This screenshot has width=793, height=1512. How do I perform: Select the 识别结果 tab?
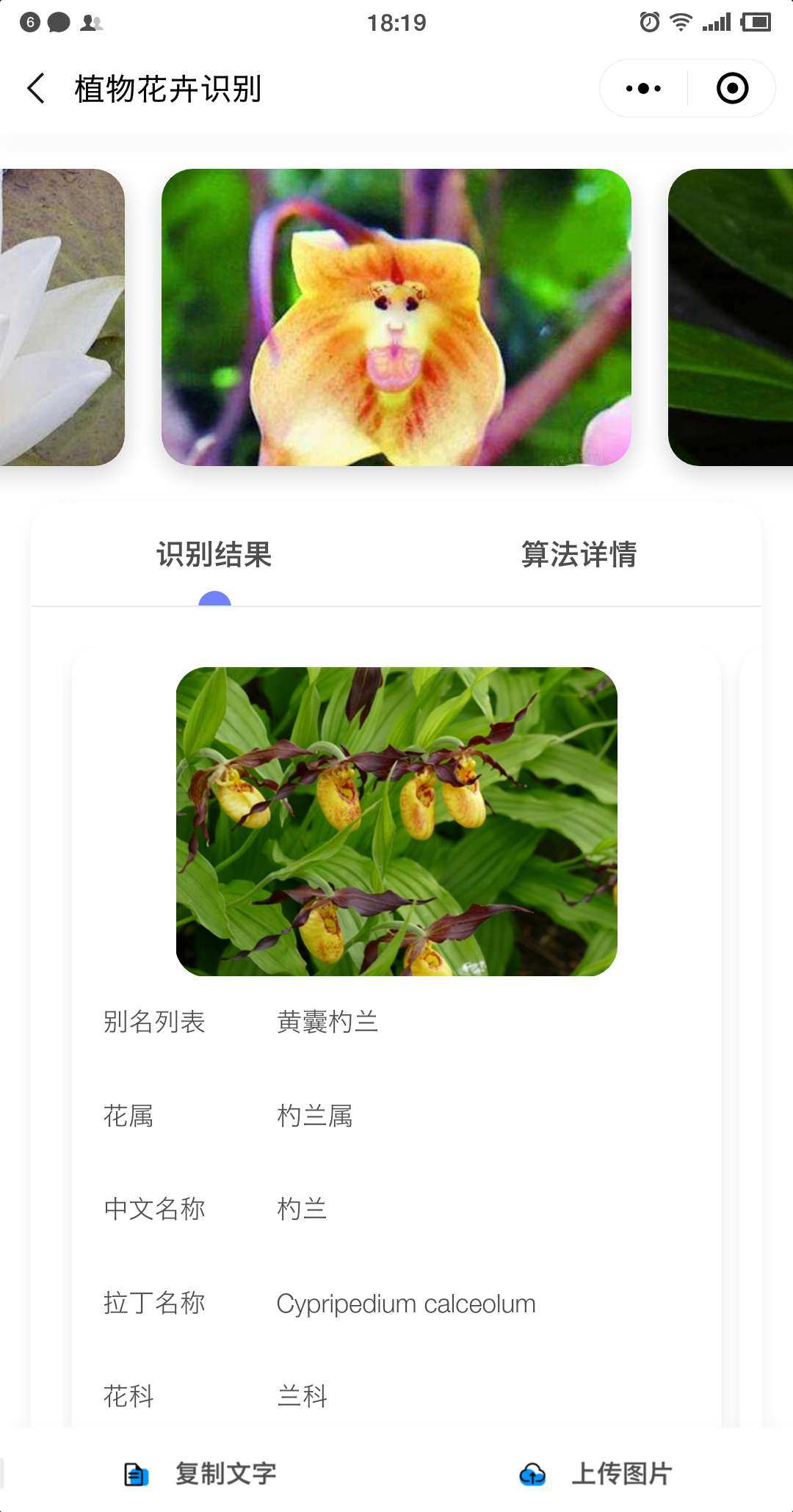pos(214,555)
